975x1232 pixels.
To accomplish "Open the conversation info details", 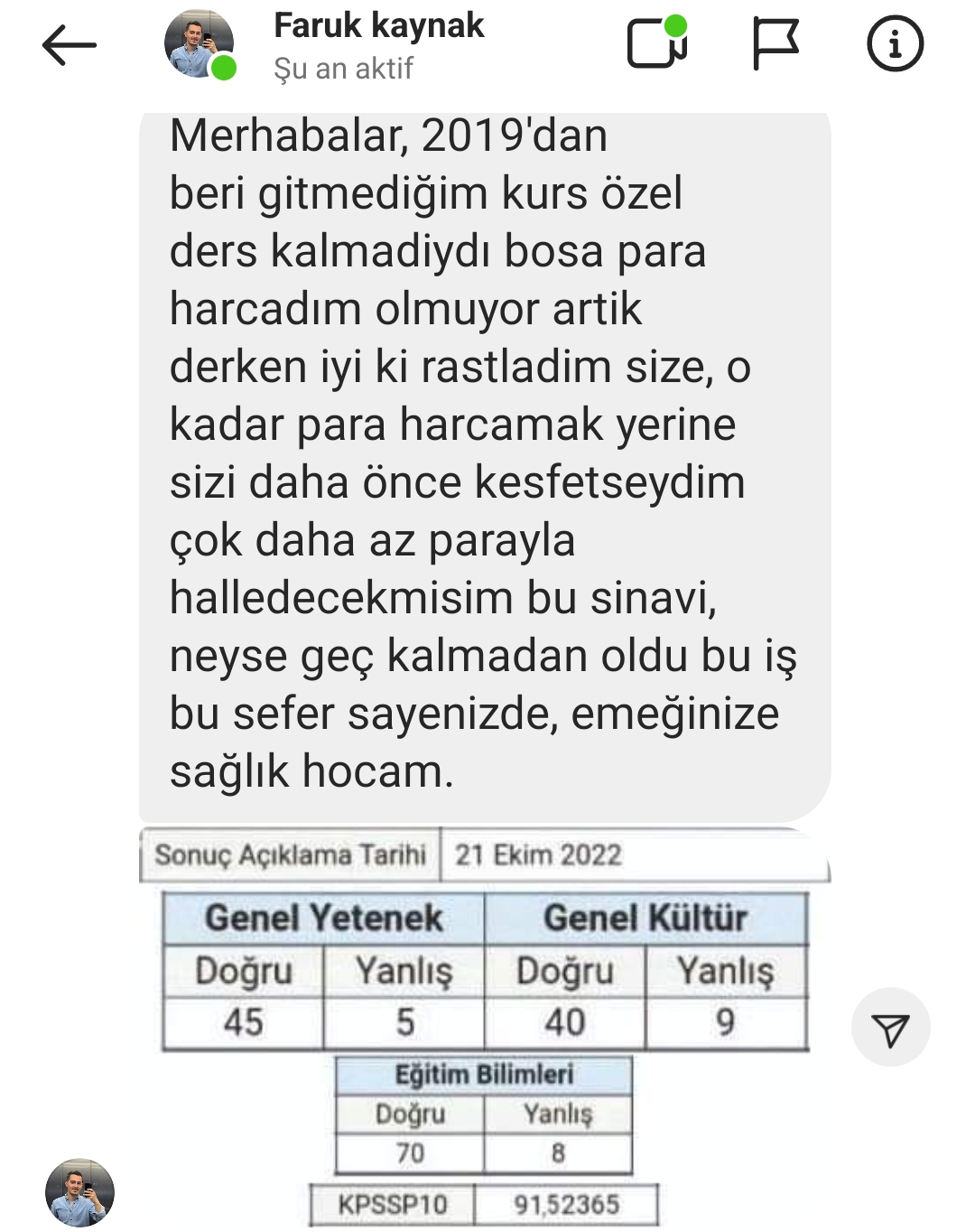I will 895,44.
